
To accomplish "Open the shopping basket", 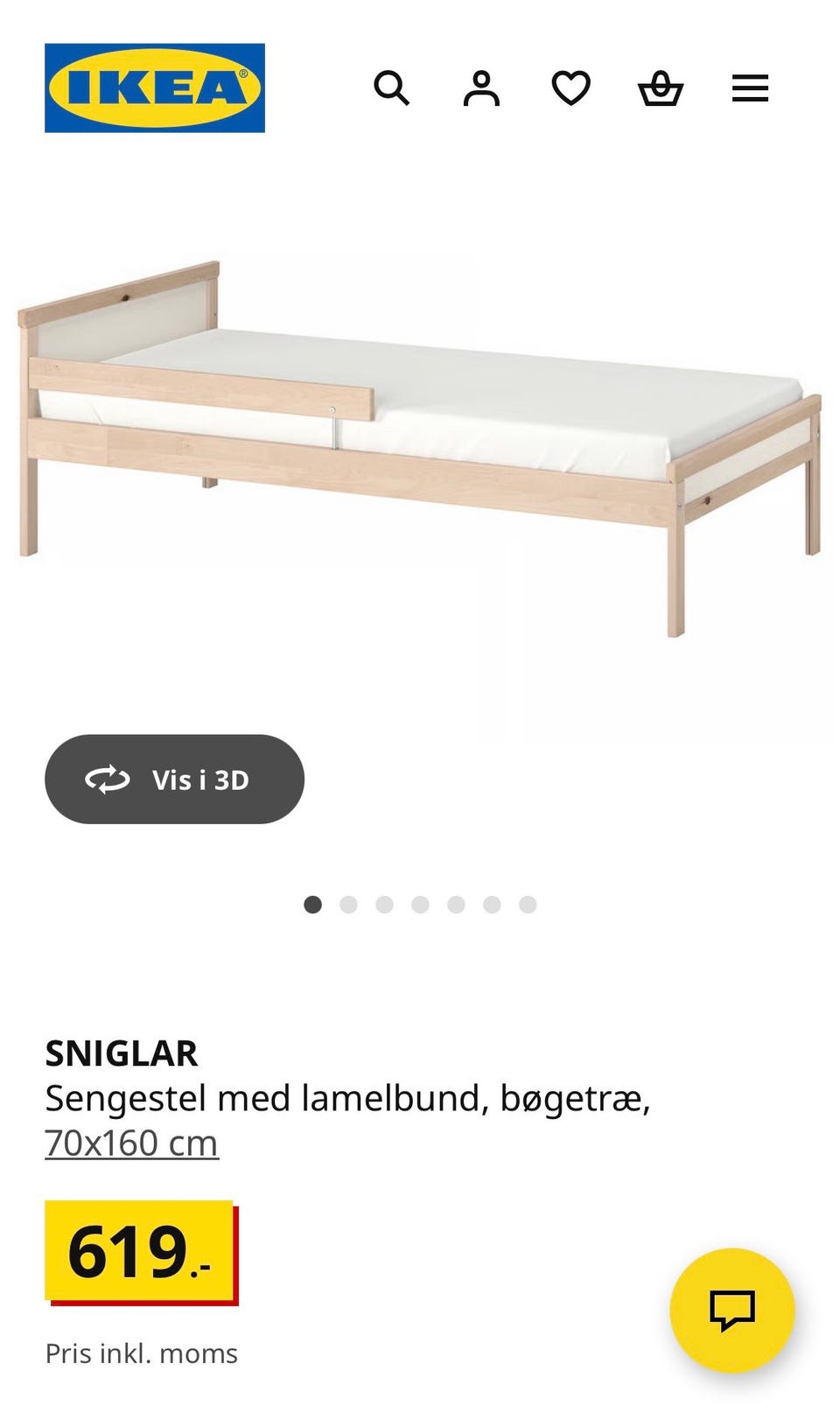I will [662, 87].
